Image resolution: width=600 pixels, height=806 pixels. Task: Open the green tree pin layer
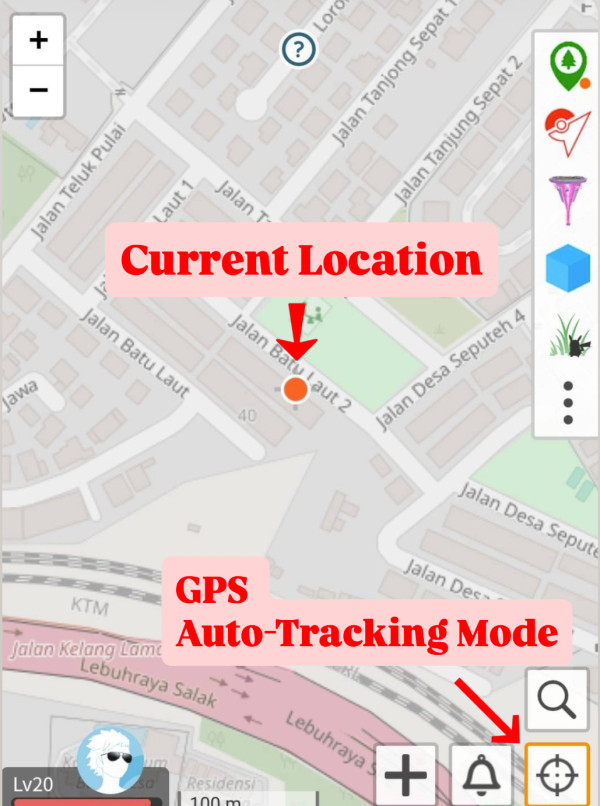[x=568, y=66]
